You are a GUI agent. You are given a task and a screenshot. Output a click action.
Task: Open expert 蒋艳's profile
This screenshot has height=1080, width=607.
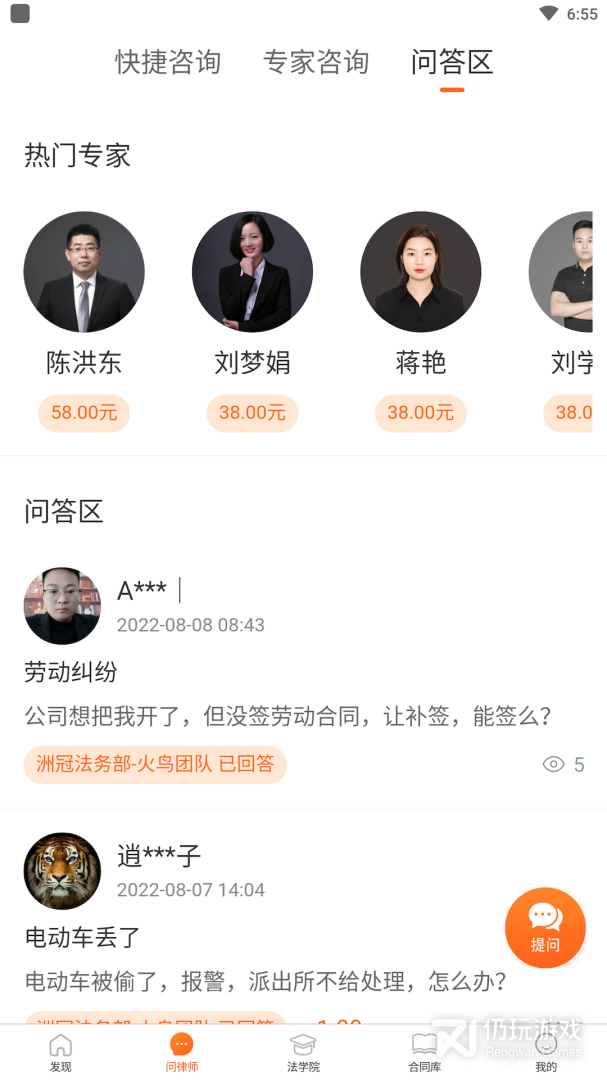[420, 272]
